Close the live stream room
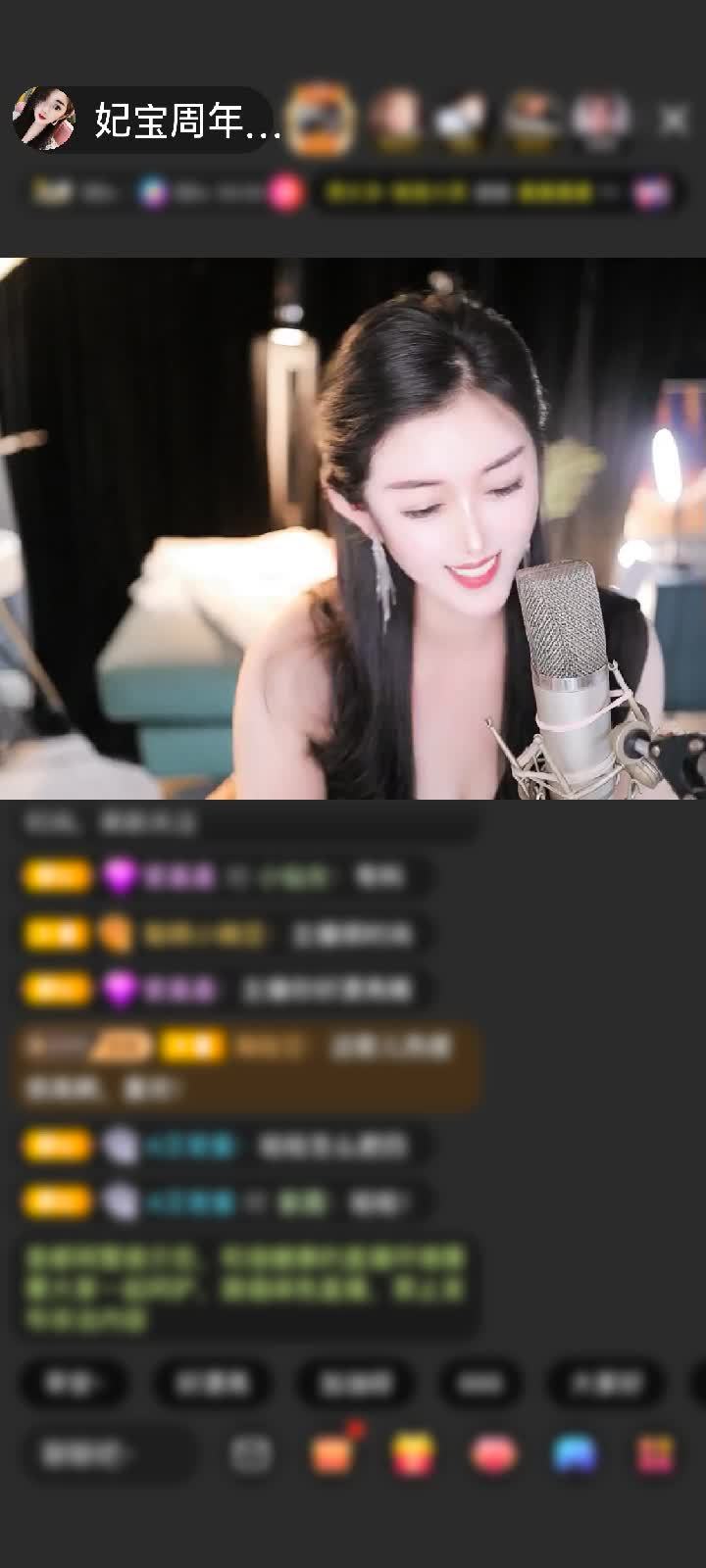Image resolution: width=706 pixels, height=1568 pixels. (673, 121)
